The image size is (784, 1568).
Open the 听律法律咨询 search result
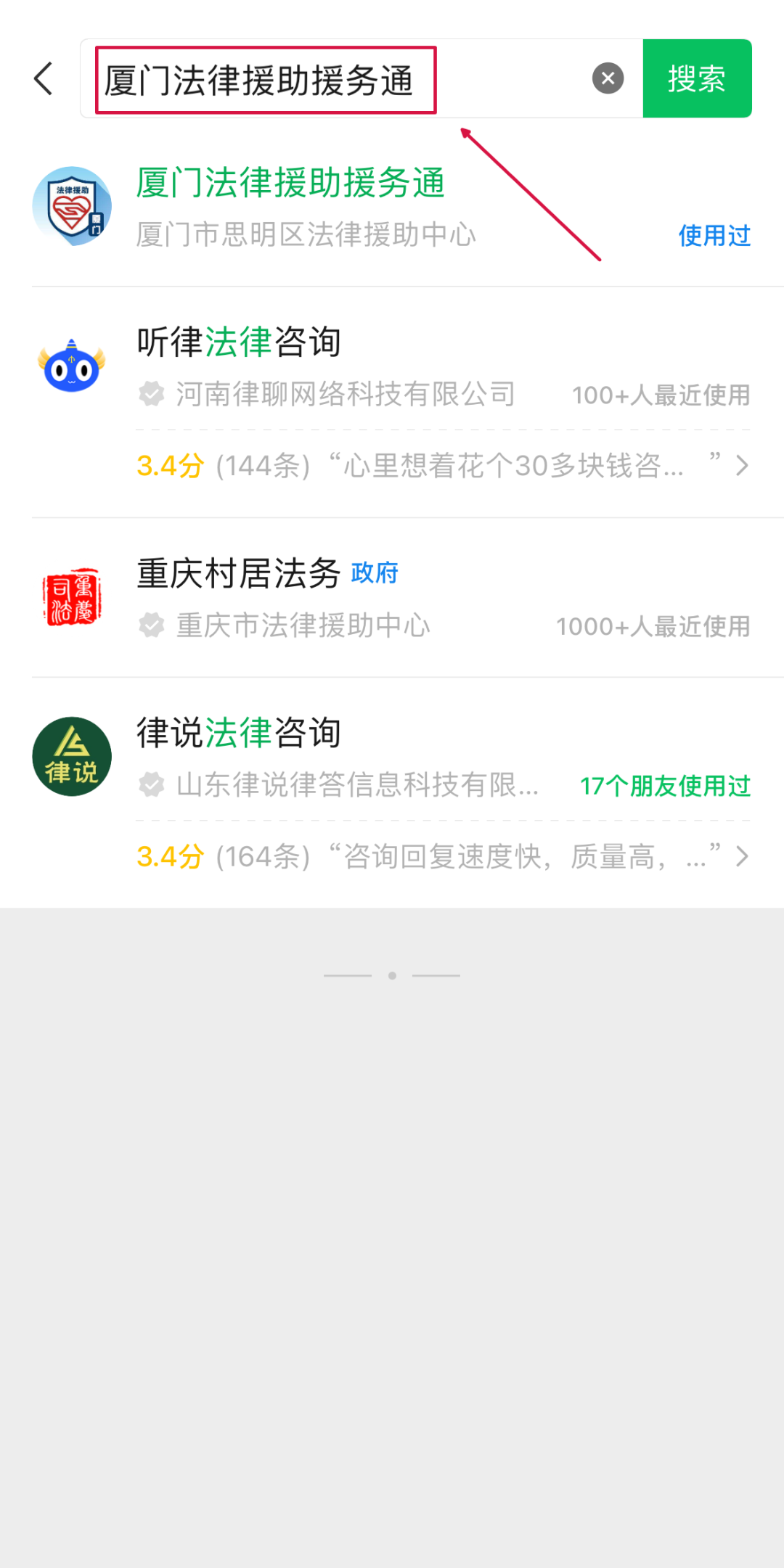pyautogui.click(x=392, y=367)
